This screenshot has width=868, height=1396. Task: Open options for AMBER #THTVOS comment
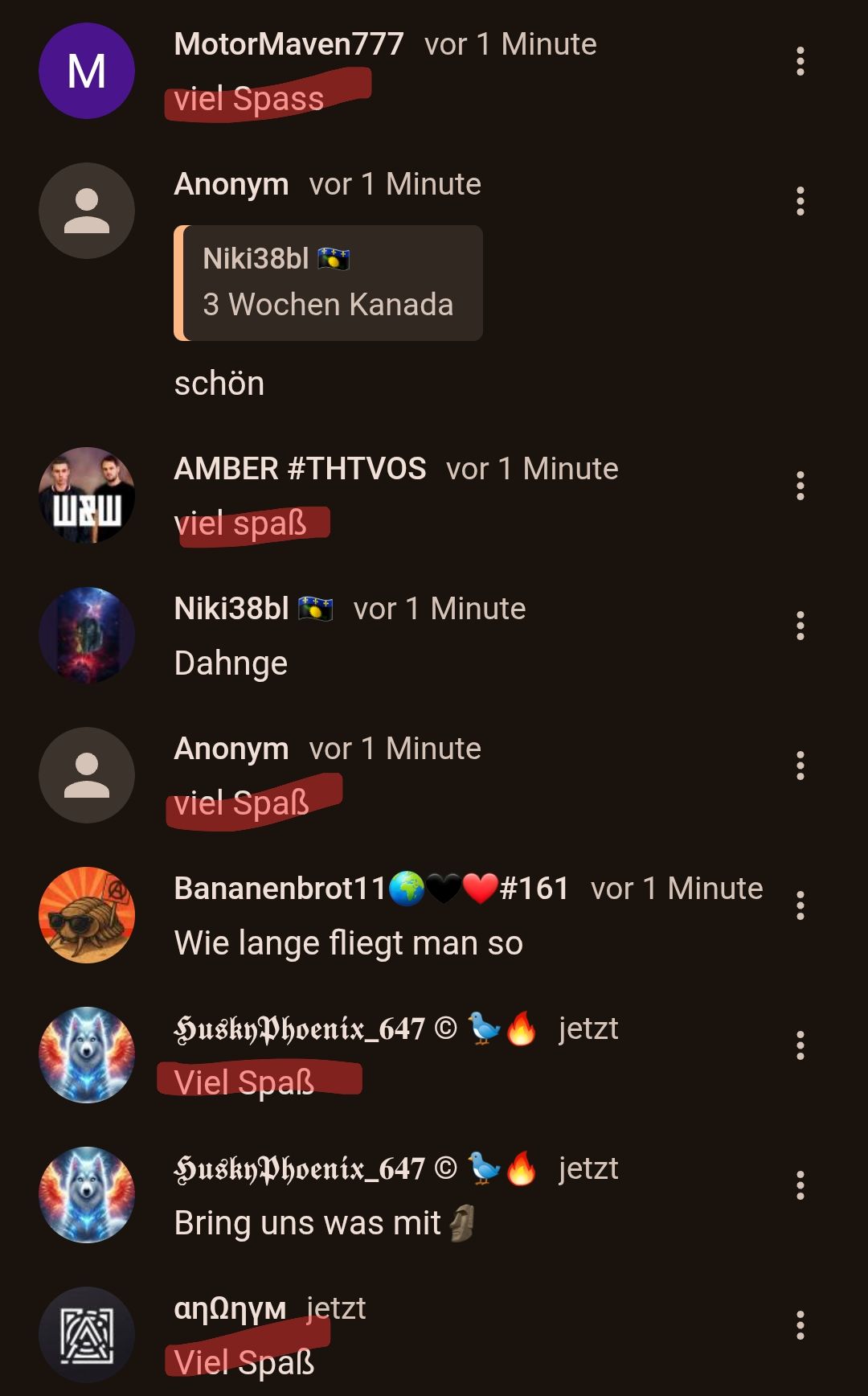point(800,486)
